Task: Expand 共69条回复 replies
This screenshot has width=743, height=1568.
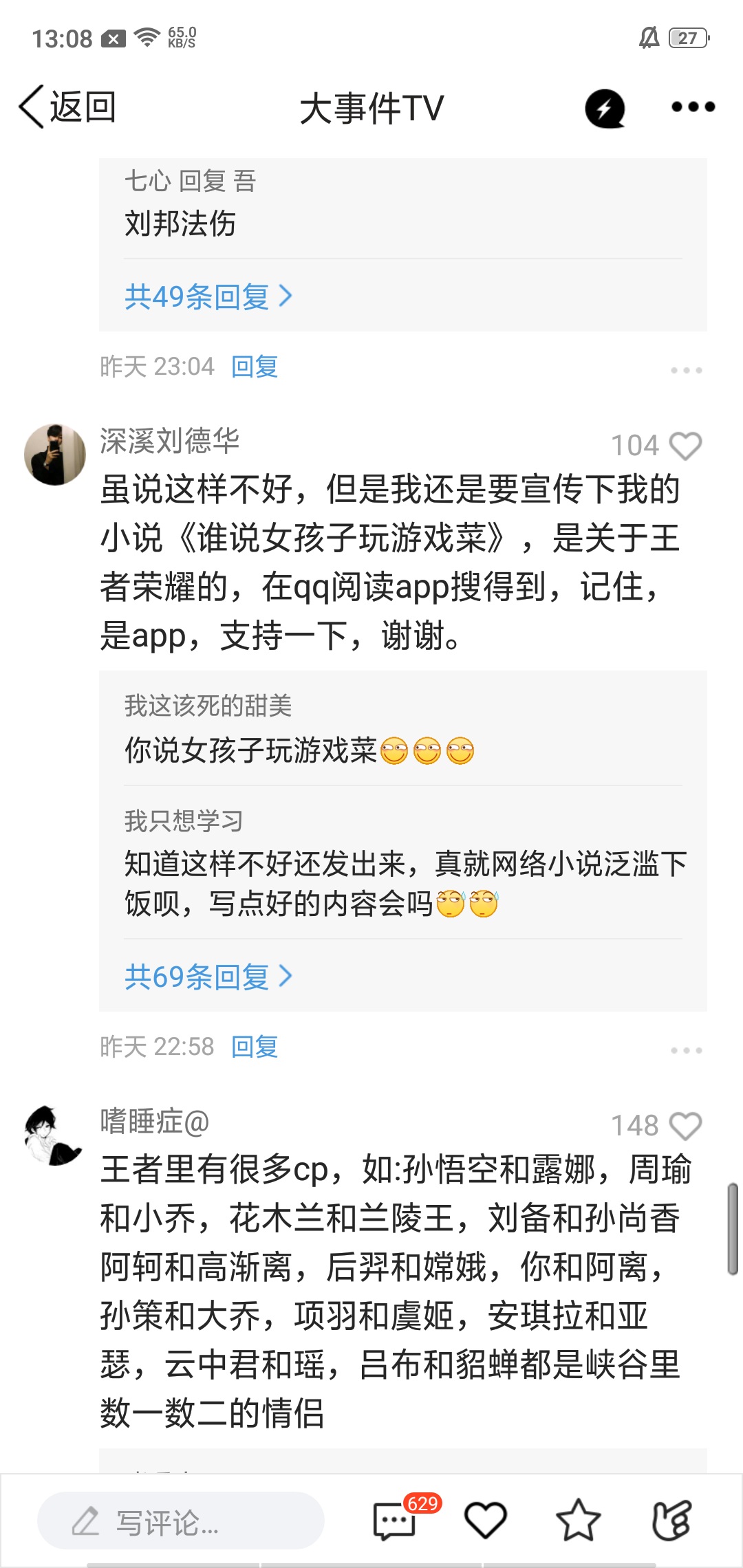Action: tap(208, 977)
